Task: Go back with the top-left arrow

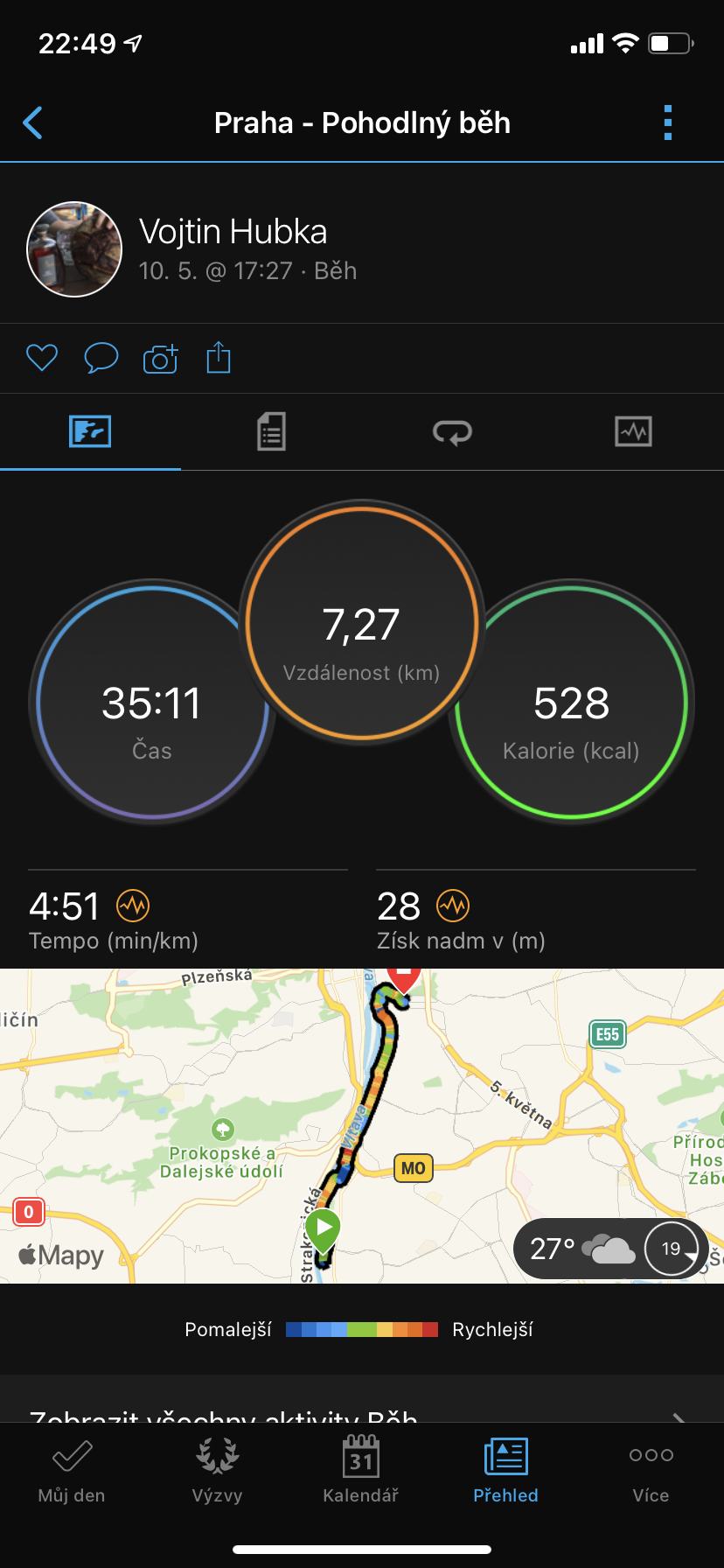Action: click(33, 123)
